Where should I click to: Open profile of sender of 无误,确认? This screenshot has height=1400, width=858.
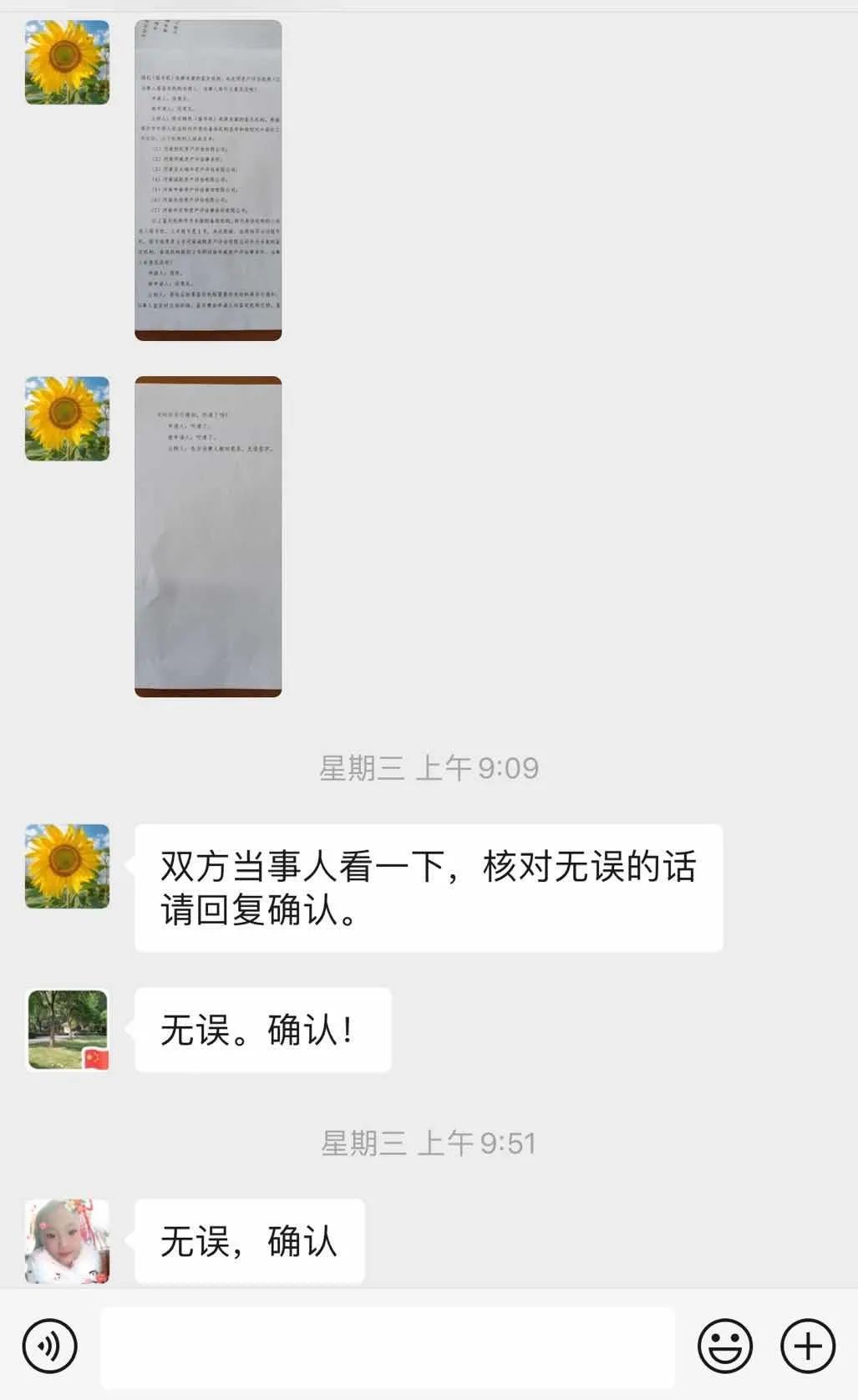68,1241
